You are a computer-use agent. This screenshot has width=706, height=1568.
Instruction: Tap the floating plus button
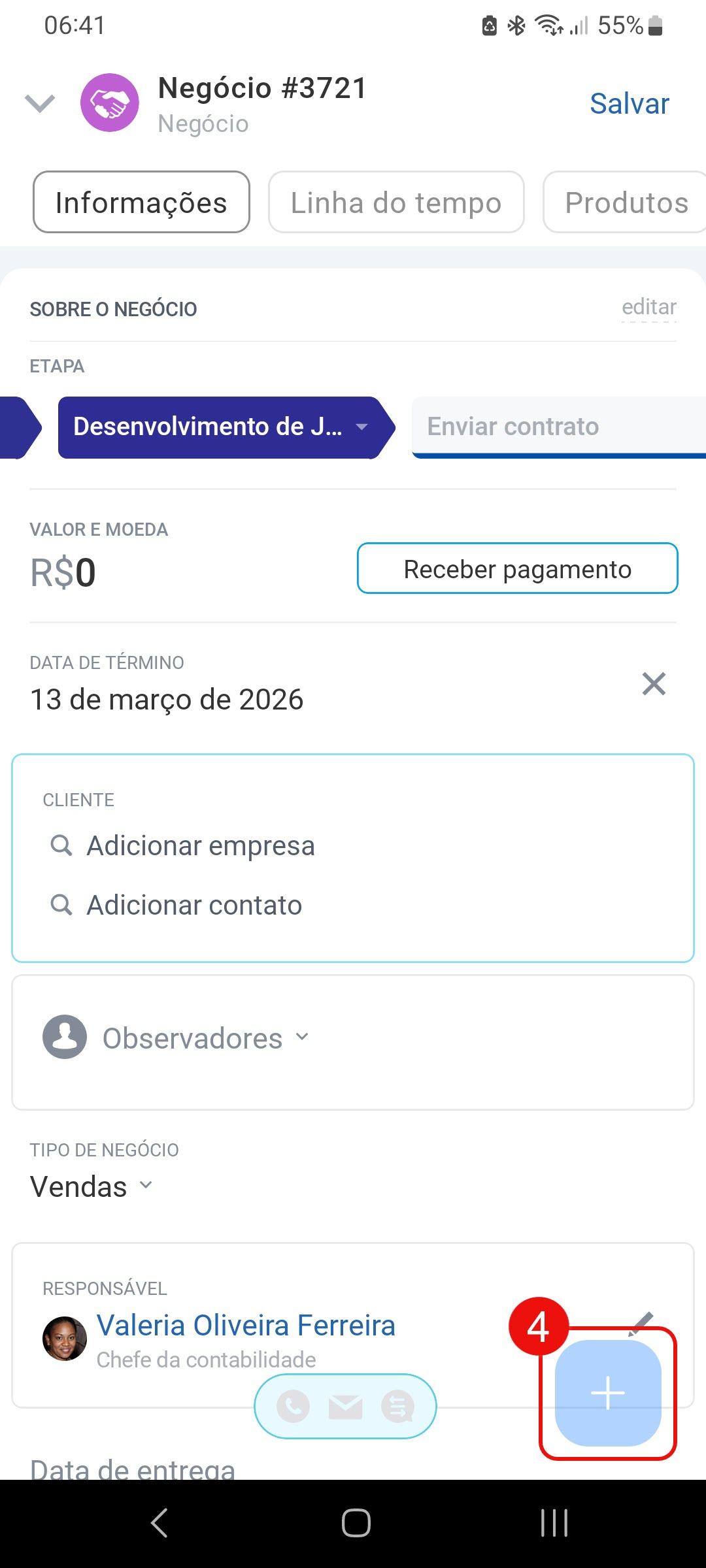608,1393
